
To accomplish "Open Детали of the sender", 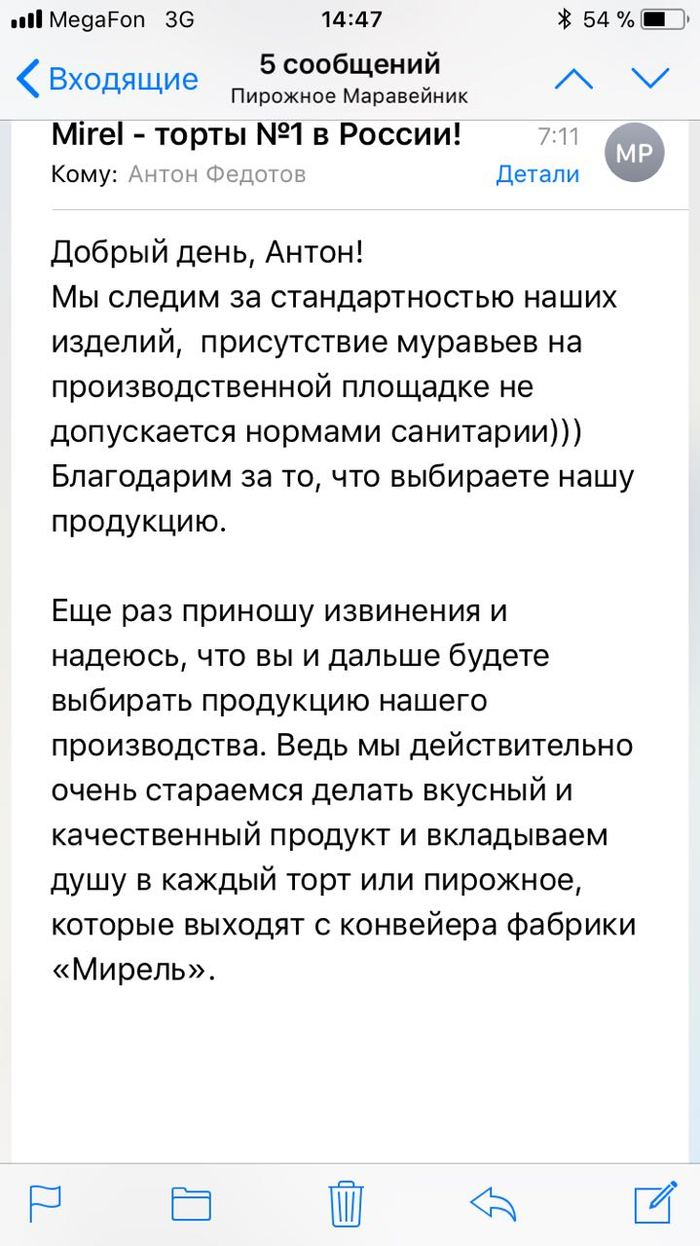I will click(538, 174).
